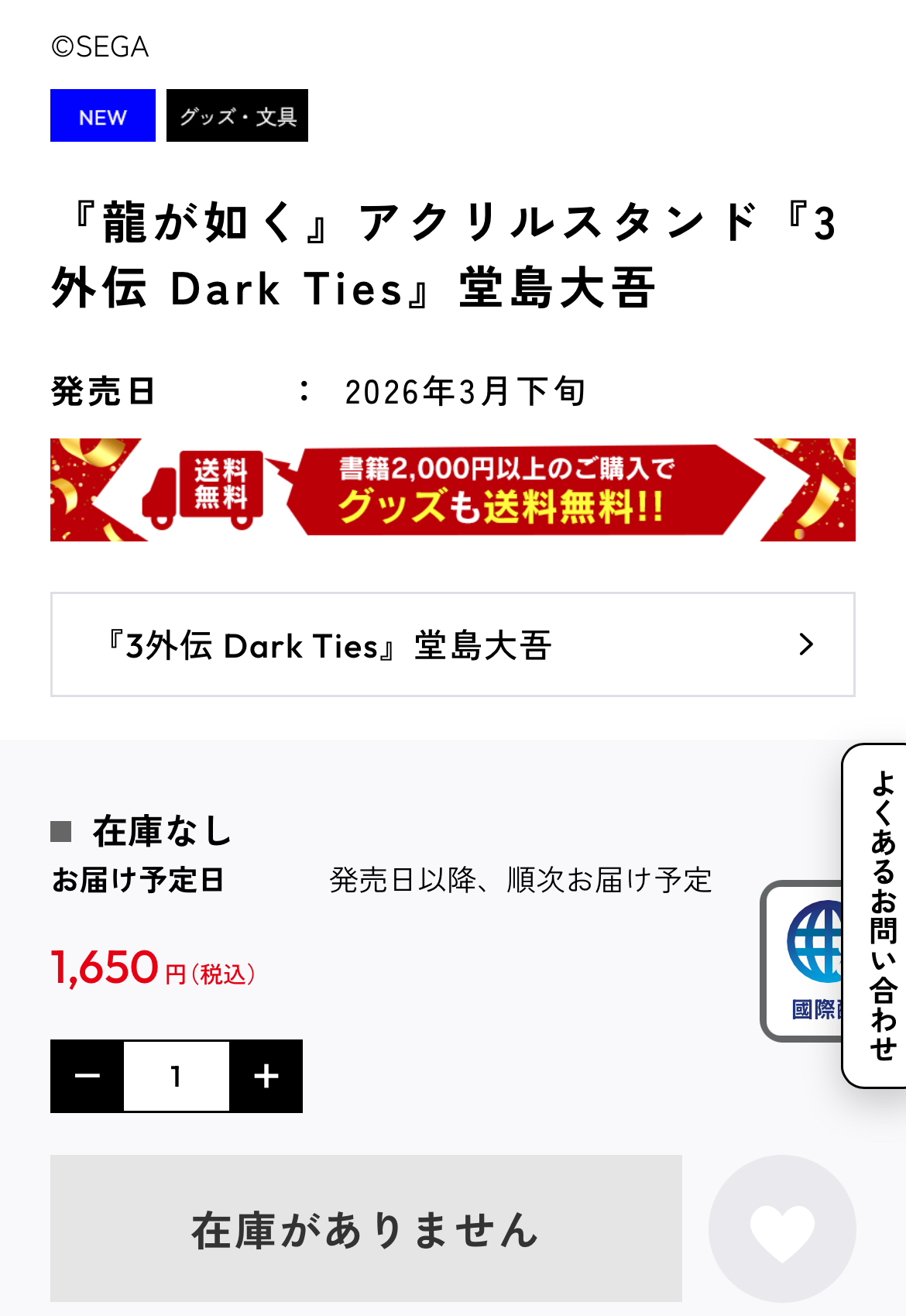The height and width of the screenshot is (1316, 906).
Task: Tap the quantity number field
Action: pyautogui.click(x=177, y=1076)
